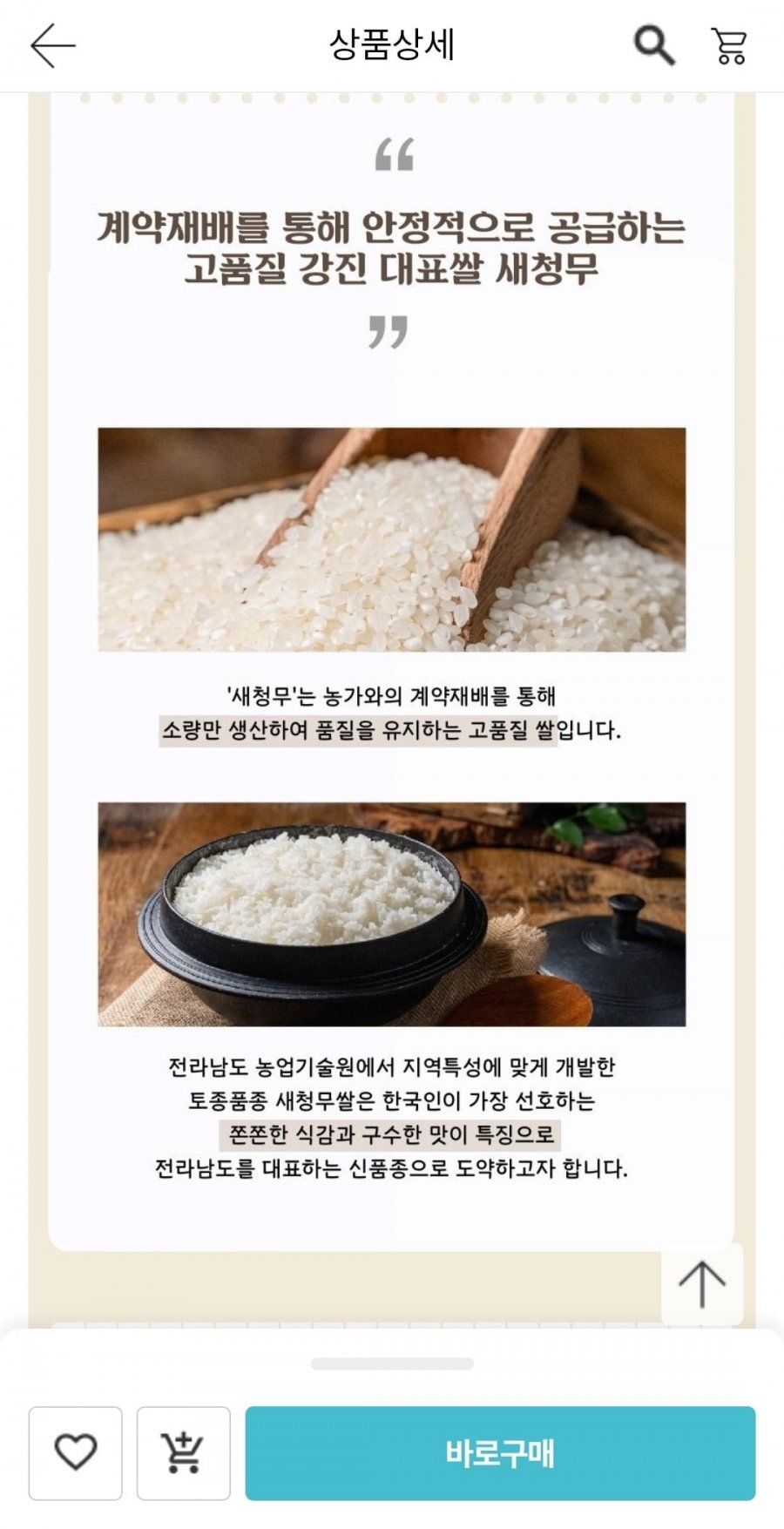This screenshot has width=784, height=1529.
Task: Add the rice to the cart
Action: [183, 1452]
